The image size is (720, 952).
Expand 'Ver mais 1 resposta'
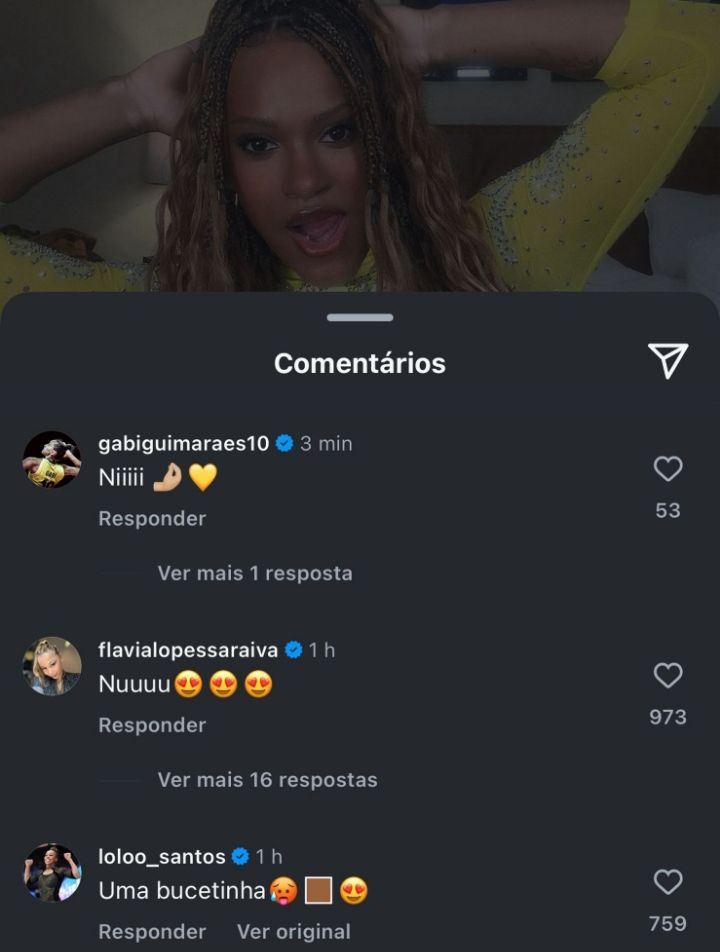pyautogui.click(x=255, y=573)
